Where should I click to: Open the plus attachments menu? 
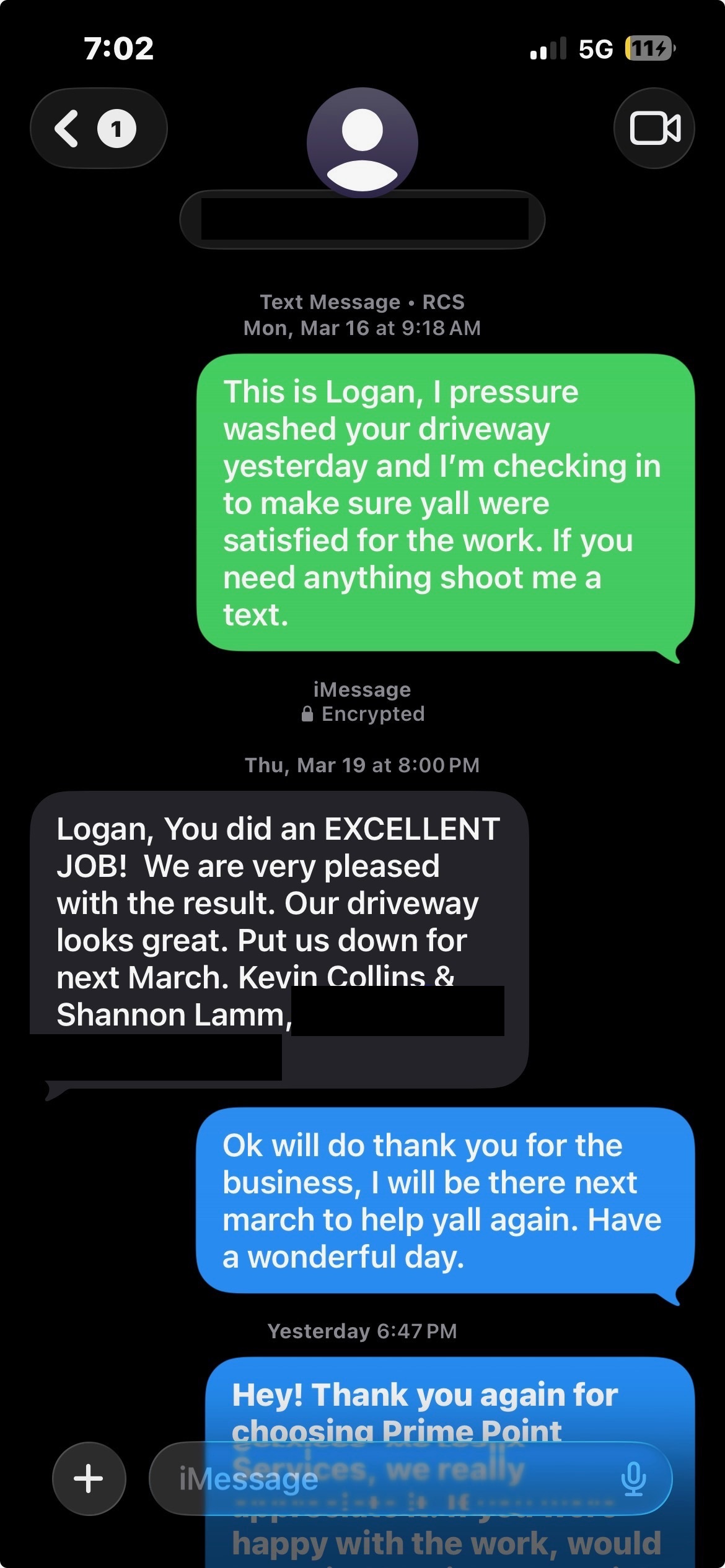[x=89, y=1479]
